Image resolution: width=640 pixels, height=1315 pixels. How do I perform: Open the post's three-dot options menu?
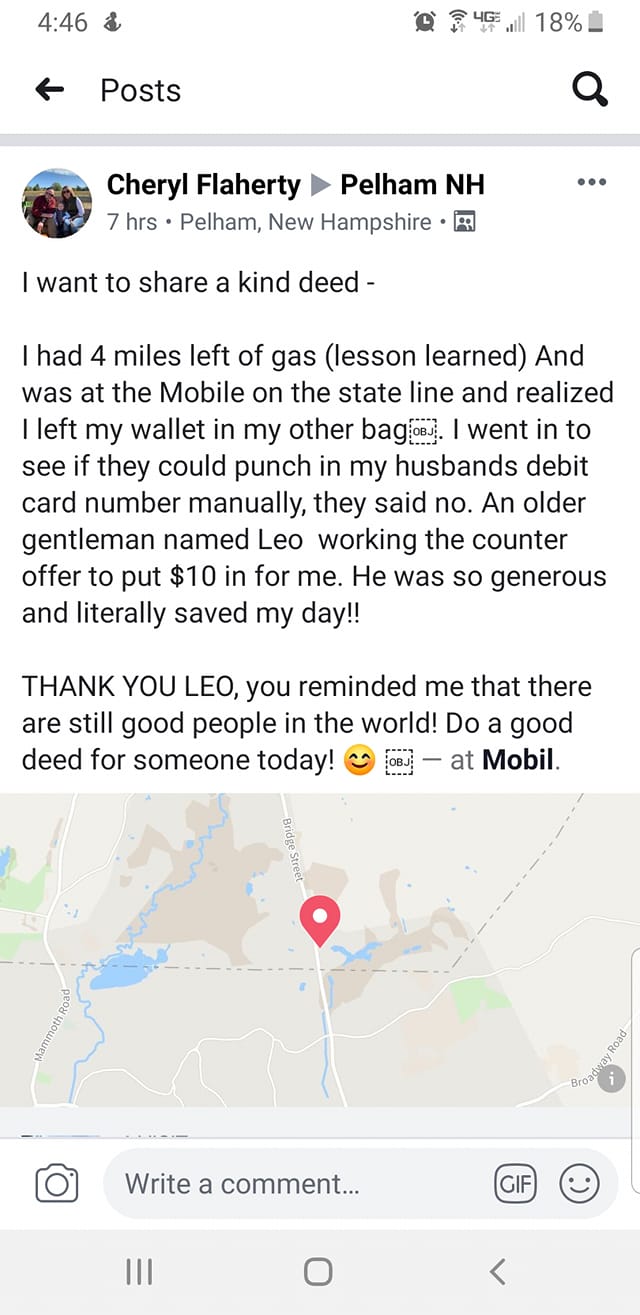point(591,182)
